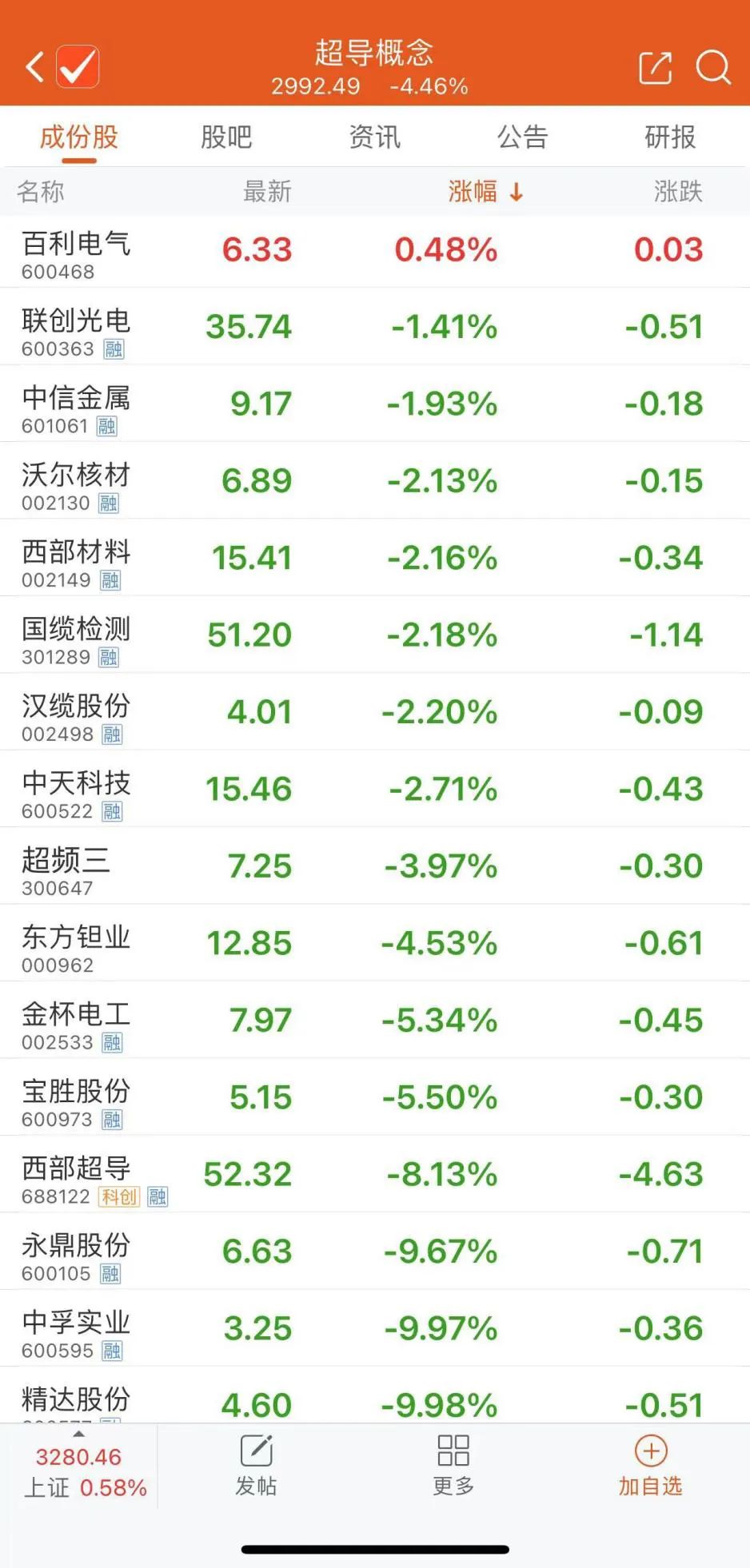
Task: Tap the white checkmark icon in header
Action: pyautogui.click(x=78, y=67)
